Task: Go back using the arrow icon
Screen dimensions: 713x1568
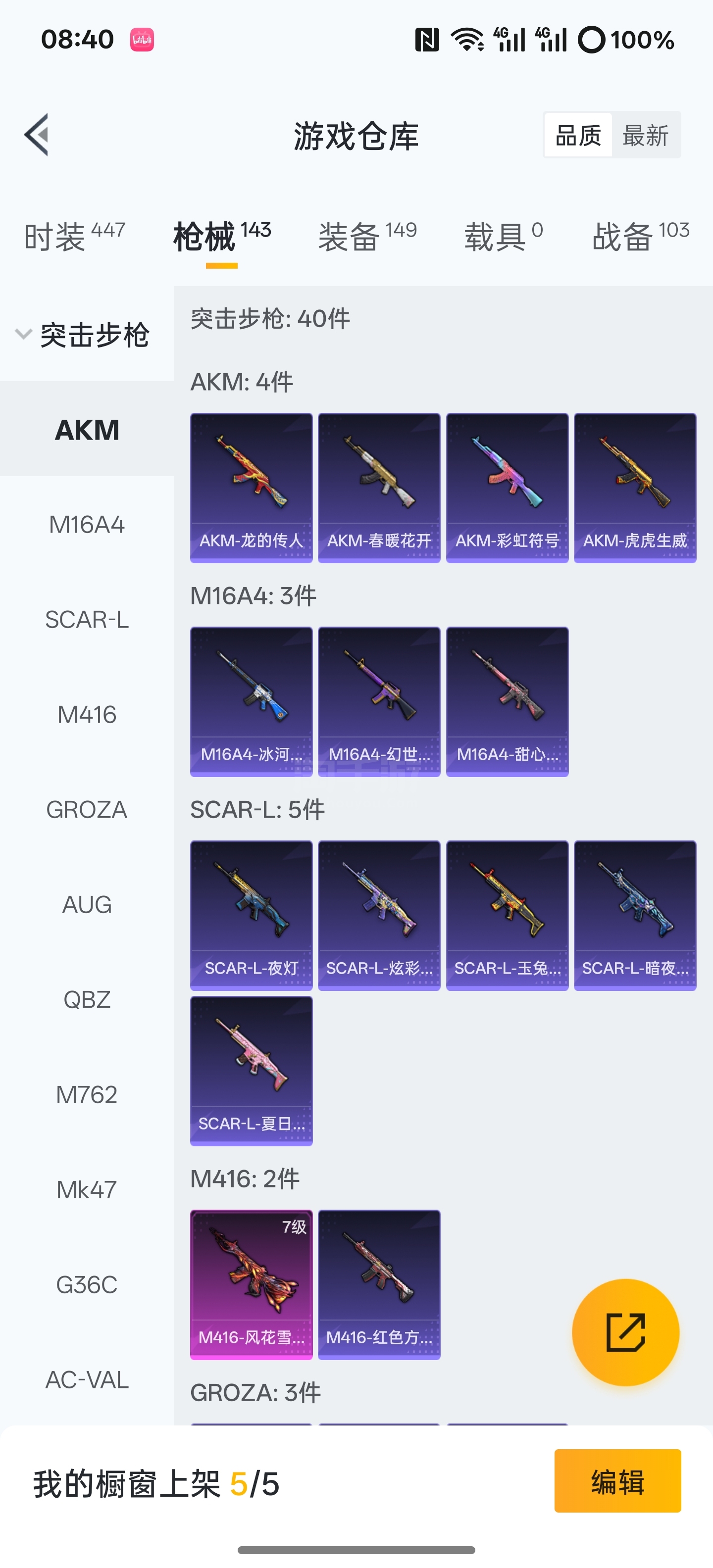Action: click(x=37, y=135)
